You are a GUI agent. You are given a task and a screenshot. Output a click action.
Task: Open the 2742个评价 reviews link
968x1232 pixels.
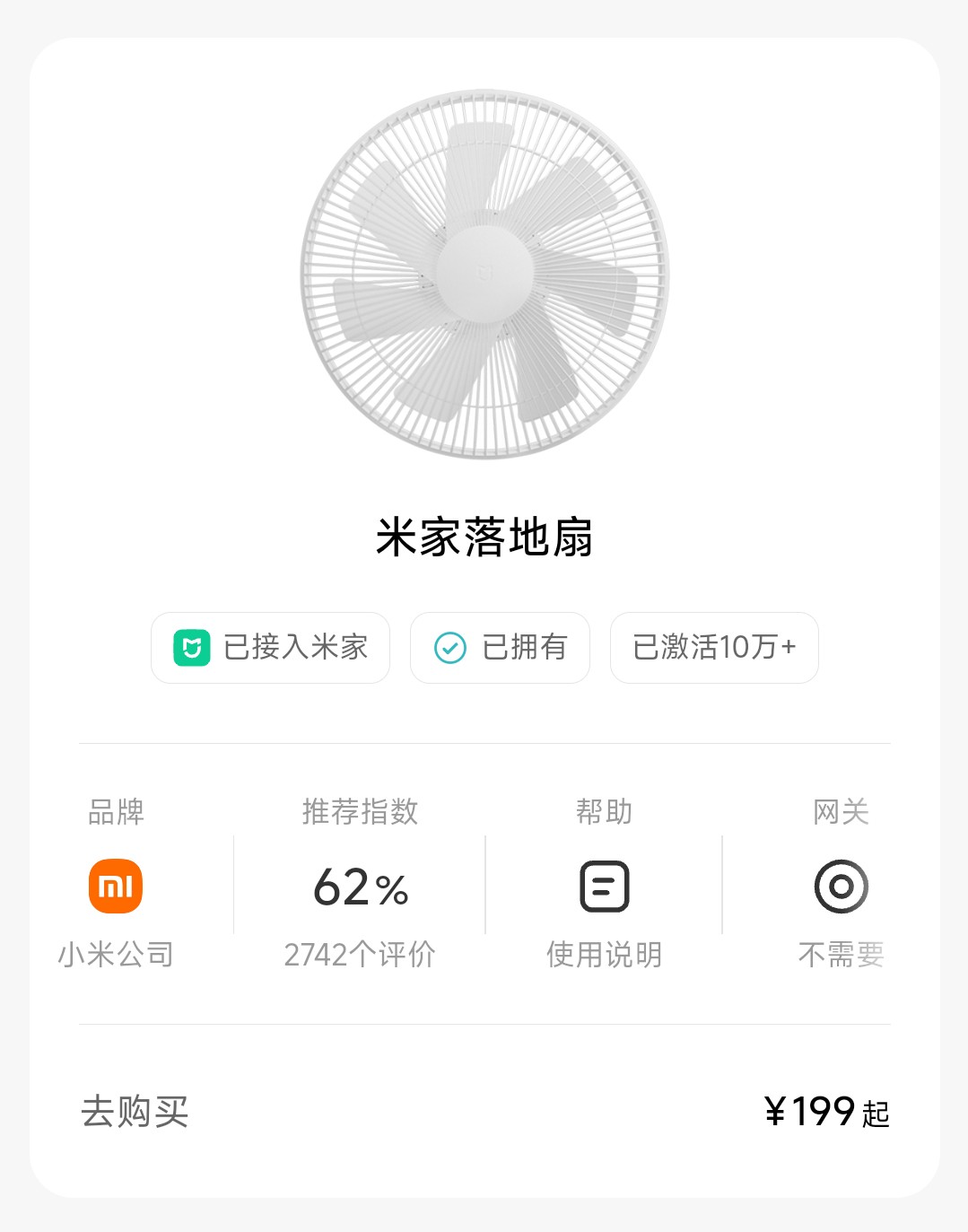(358, 956)
